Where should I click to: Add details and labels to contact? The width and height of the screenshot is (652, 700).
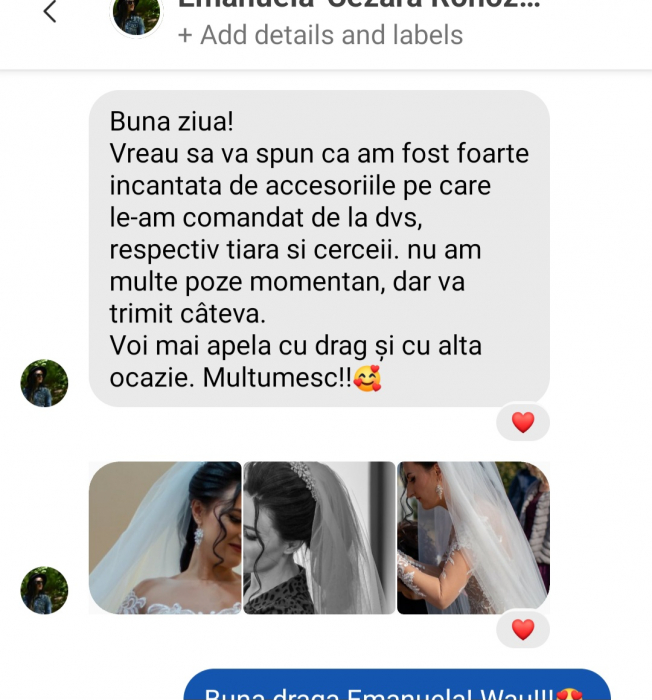(320, 35)
